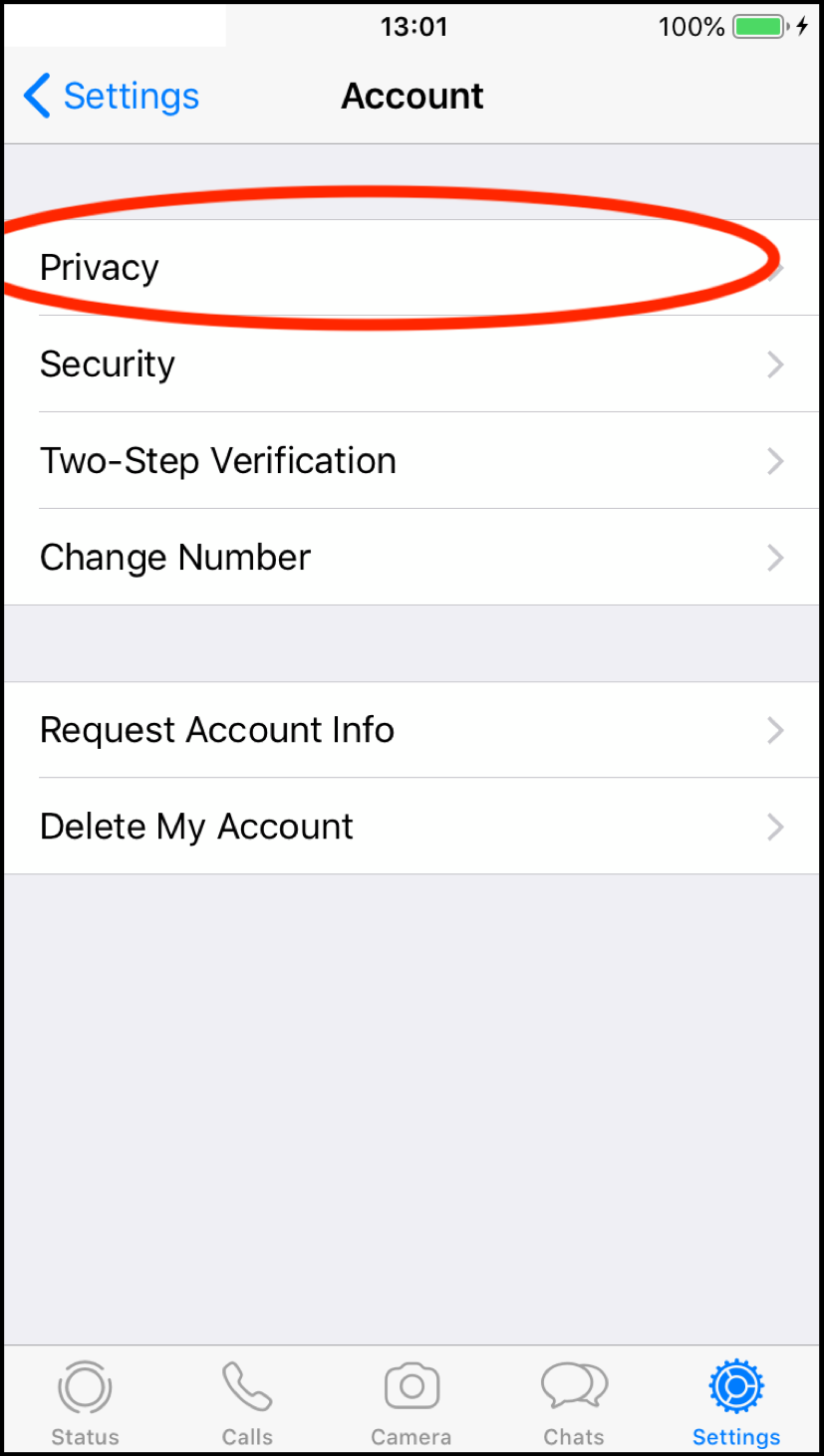The height and width of the screenshot is (1456, 824).
Task: Open the Camera tab
Action: pyautogui.click(x=412, y=1402)
